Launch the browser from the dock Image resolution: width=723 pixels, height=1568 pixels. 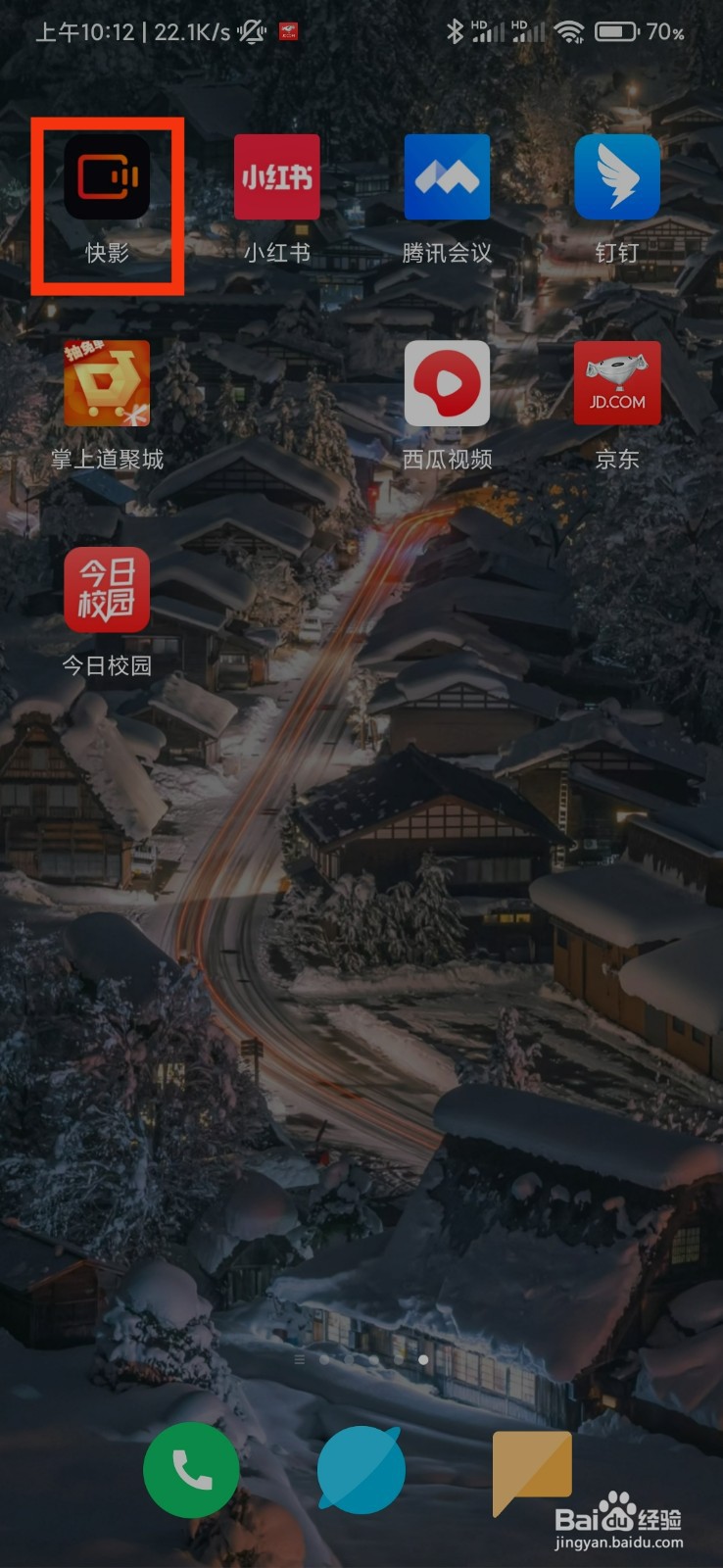click(x=361, y=1469)
